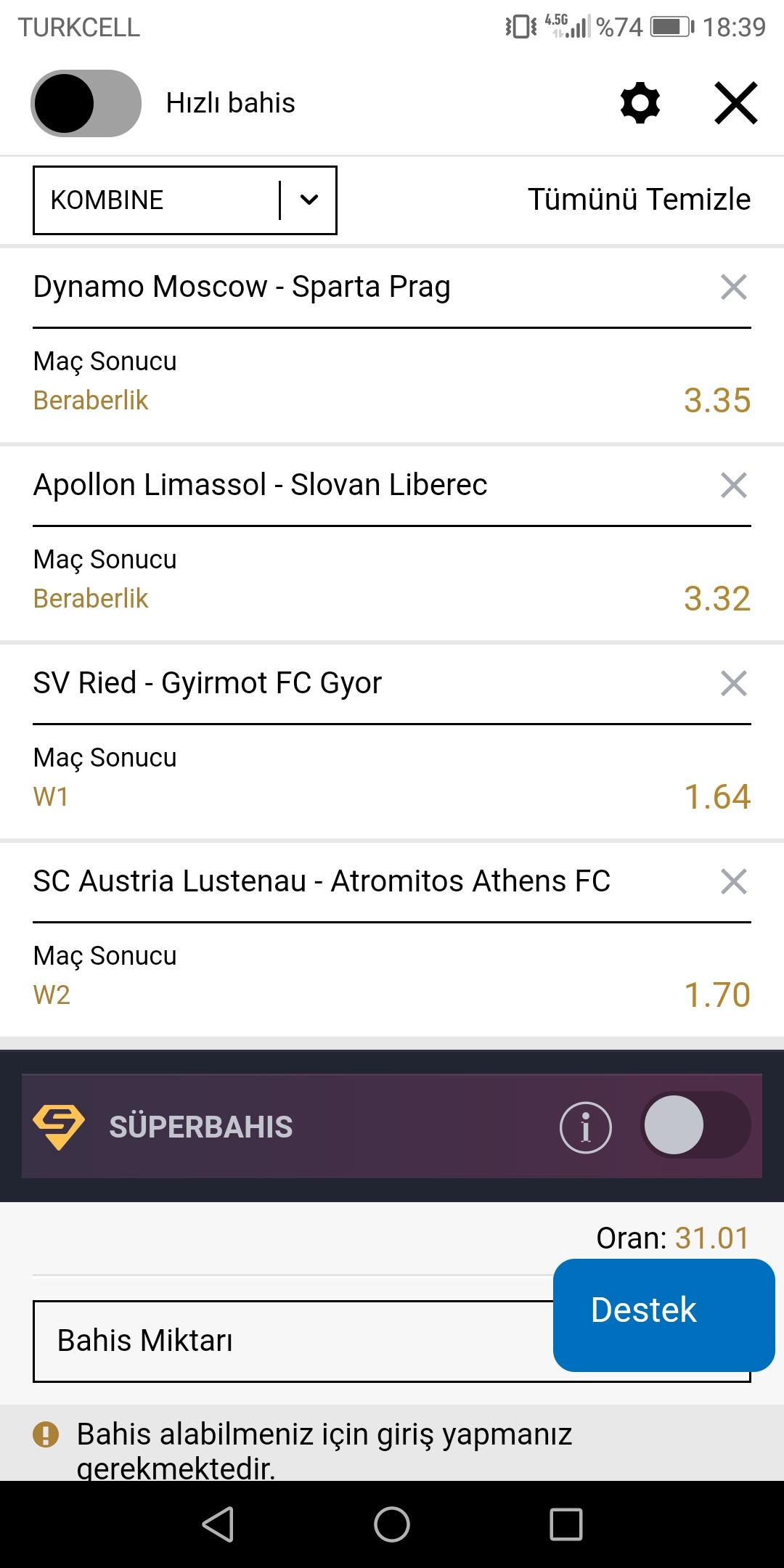Remove SV Ried - Gyirmot FC Gyor selection
784x1568 pixels.
[734, 683]
